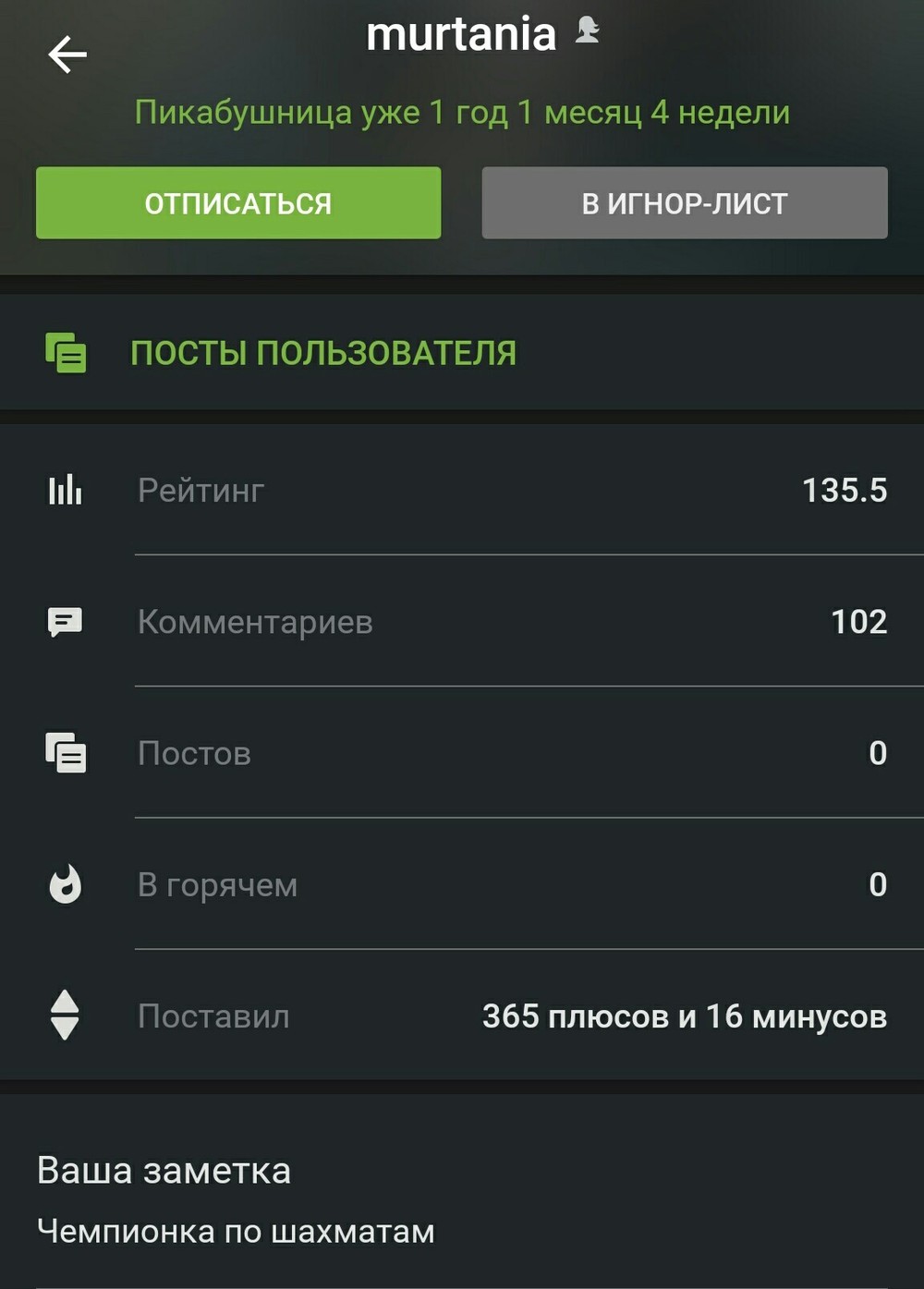924x1289 pixels.
Task: Tap the ОТПИСАТЬСЯ button to unsubscribe
Action: [x=238, y=203]
